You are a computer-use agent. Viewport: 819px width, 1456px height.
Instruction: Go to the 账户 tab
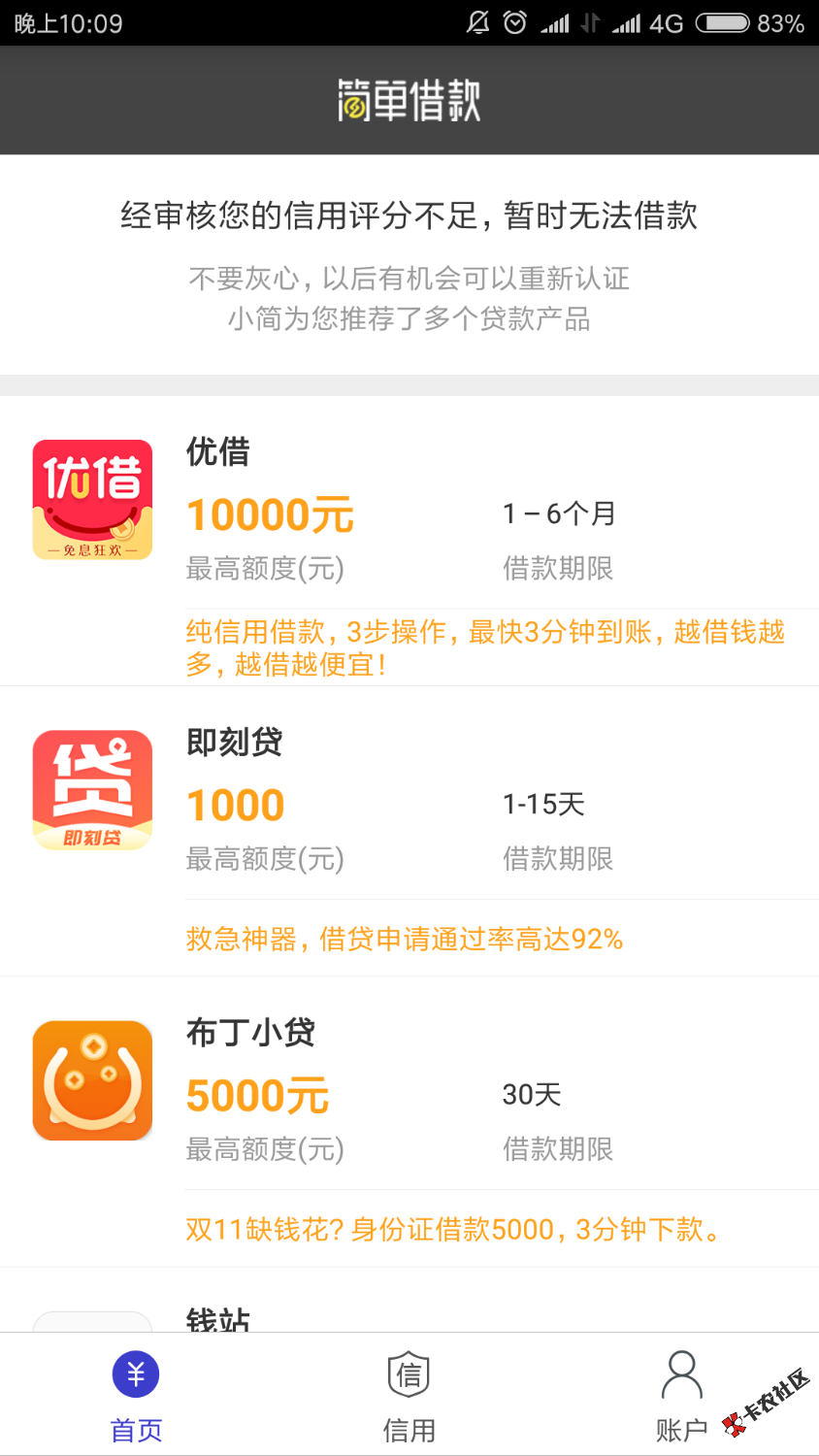point(681,1395)
